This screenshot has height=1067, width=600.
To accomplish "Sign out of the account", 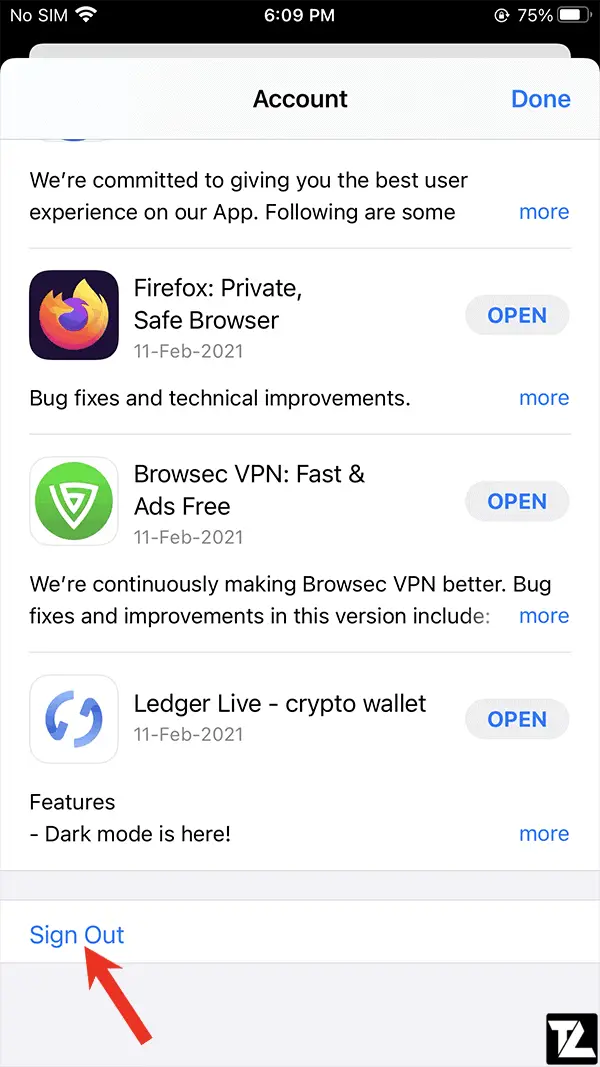I will (77, 934).
